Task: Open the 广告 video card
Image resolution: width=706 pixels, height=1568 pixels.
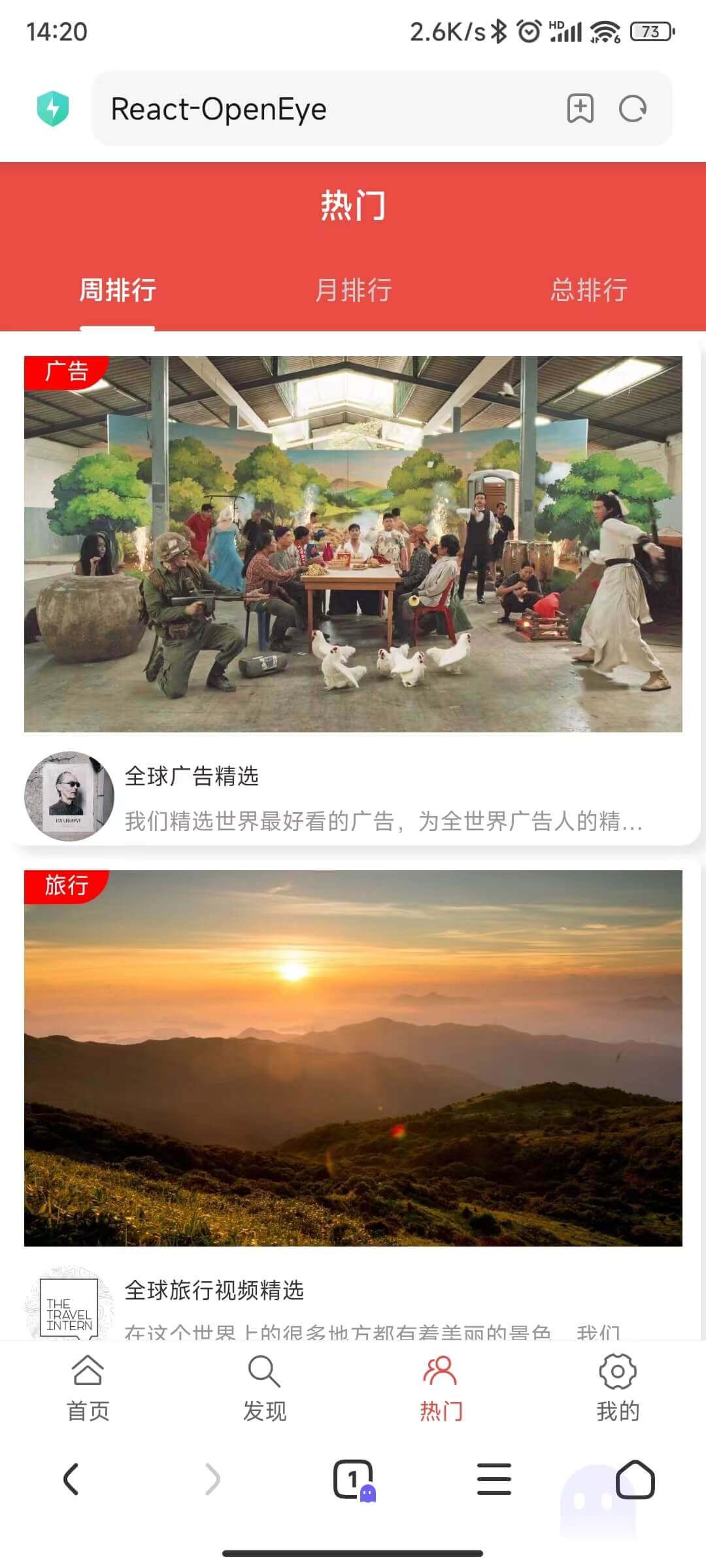Action: pyautogui.click(x=353, y=544)
